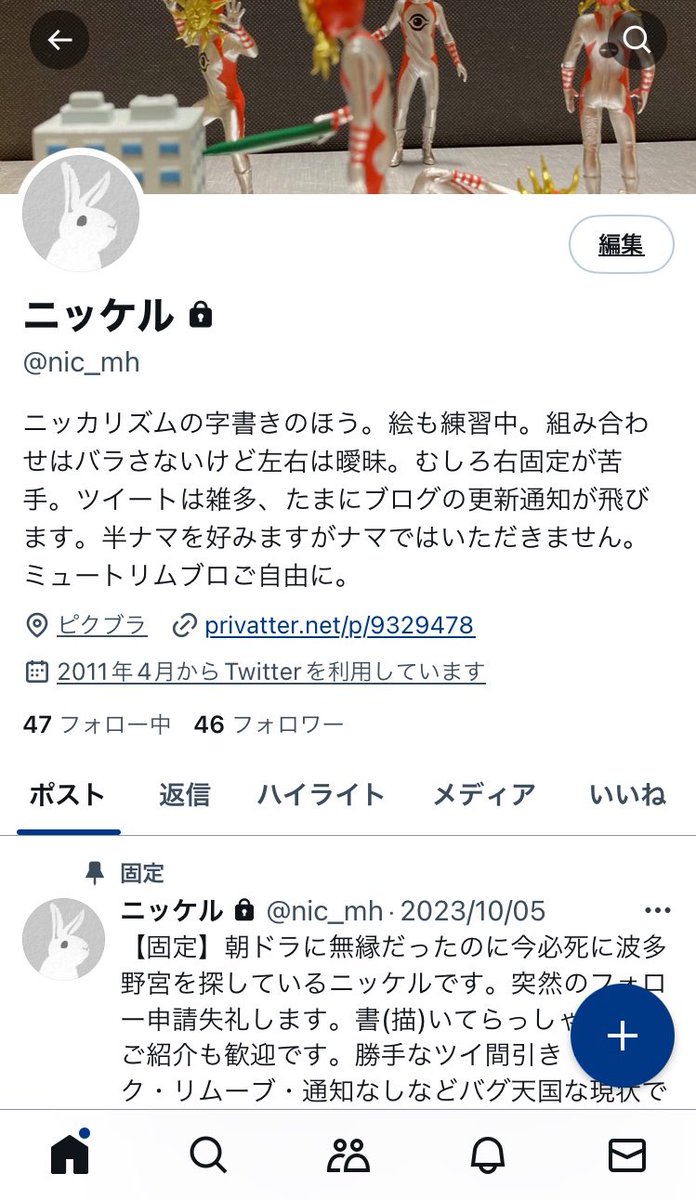Open the pinned post's three-dot menu
The image size is (696, 1200).
[x=657, y=910]
